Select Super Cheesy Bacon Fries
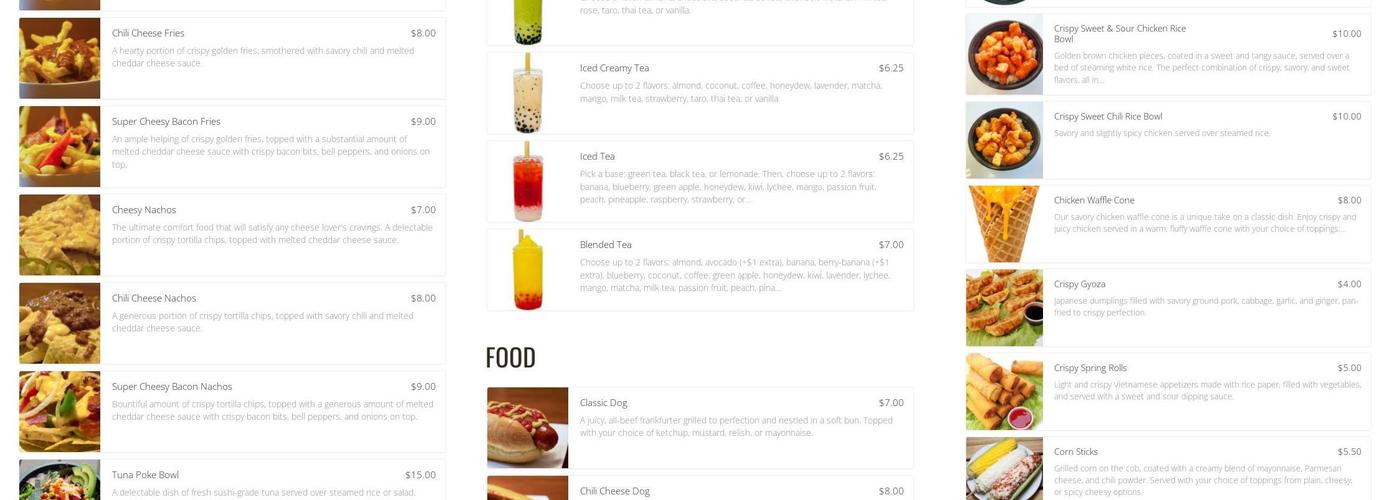 [x=232, y=146]
